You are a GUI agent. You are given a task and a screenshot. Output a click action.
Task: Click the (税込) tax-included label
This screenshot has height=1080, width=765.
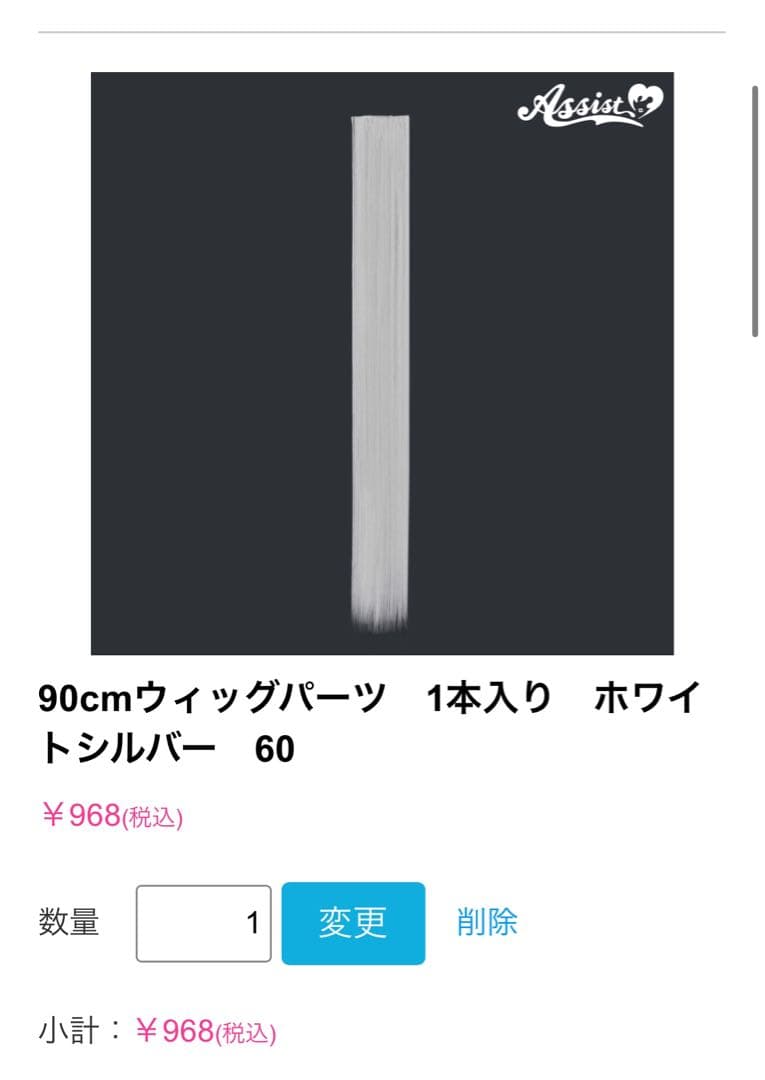tap(150, 820)
